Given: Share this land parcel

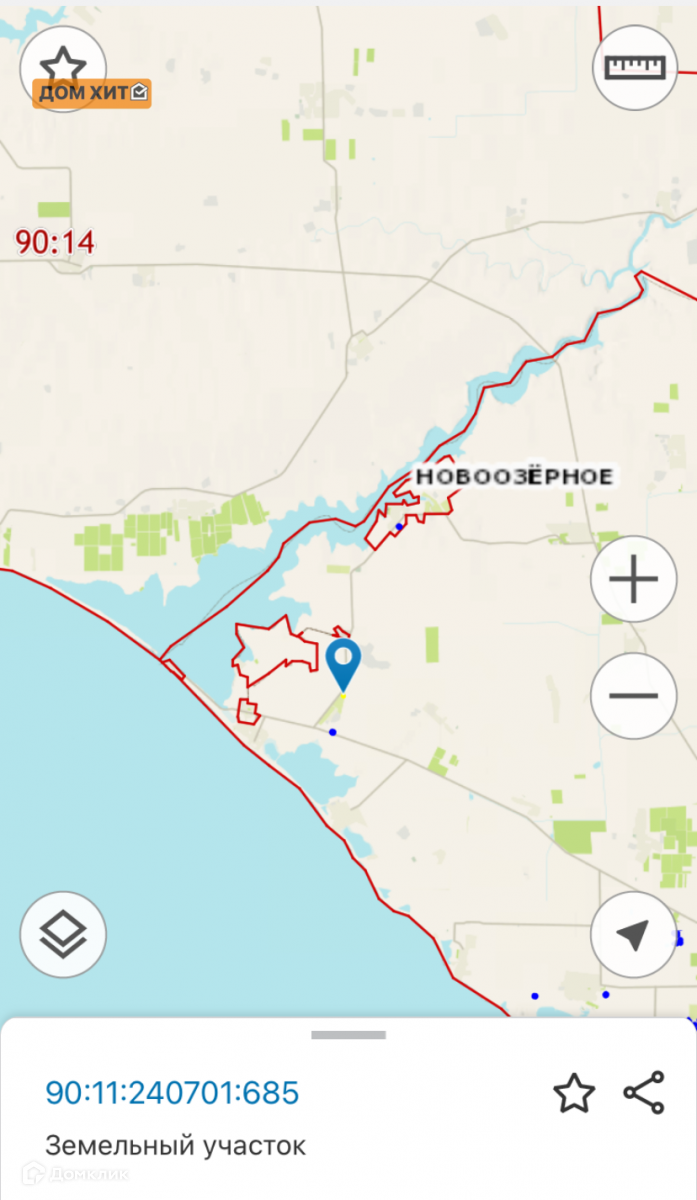Looking at the screenshot, I should 644,1093.
